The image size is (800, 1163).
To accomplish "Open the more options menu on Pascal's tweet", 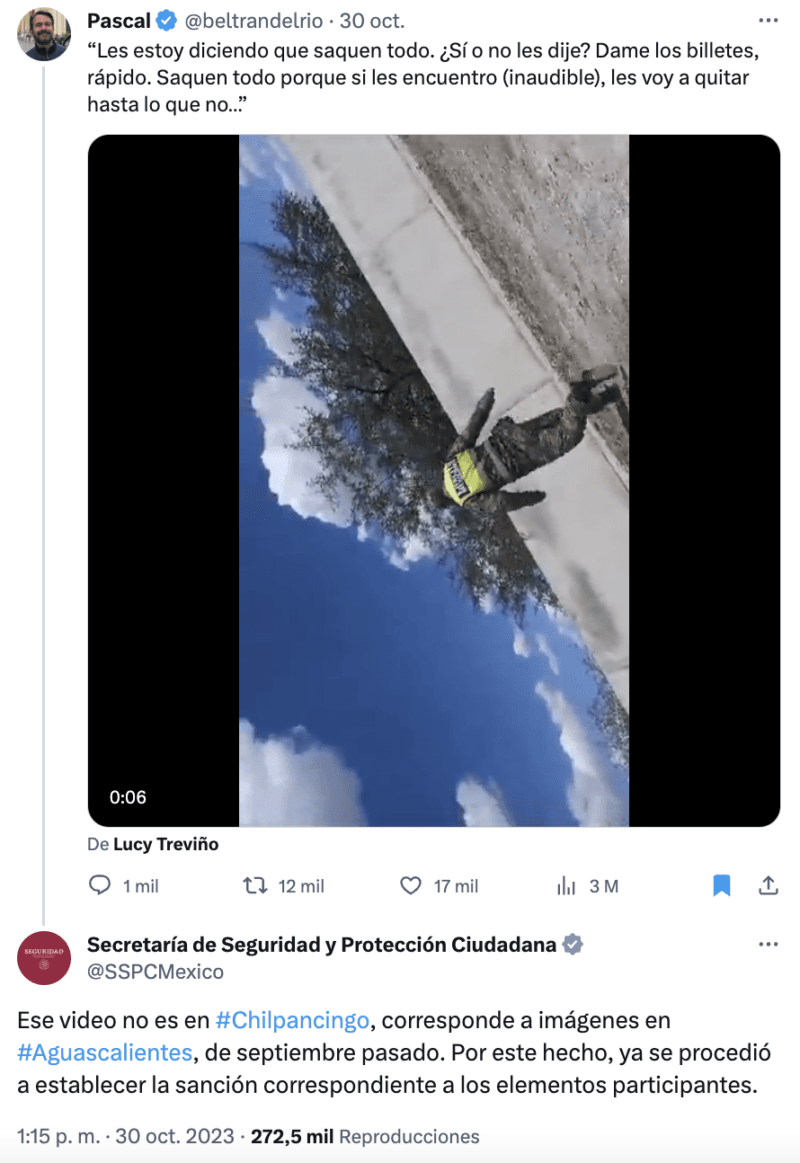I will 768,18.
